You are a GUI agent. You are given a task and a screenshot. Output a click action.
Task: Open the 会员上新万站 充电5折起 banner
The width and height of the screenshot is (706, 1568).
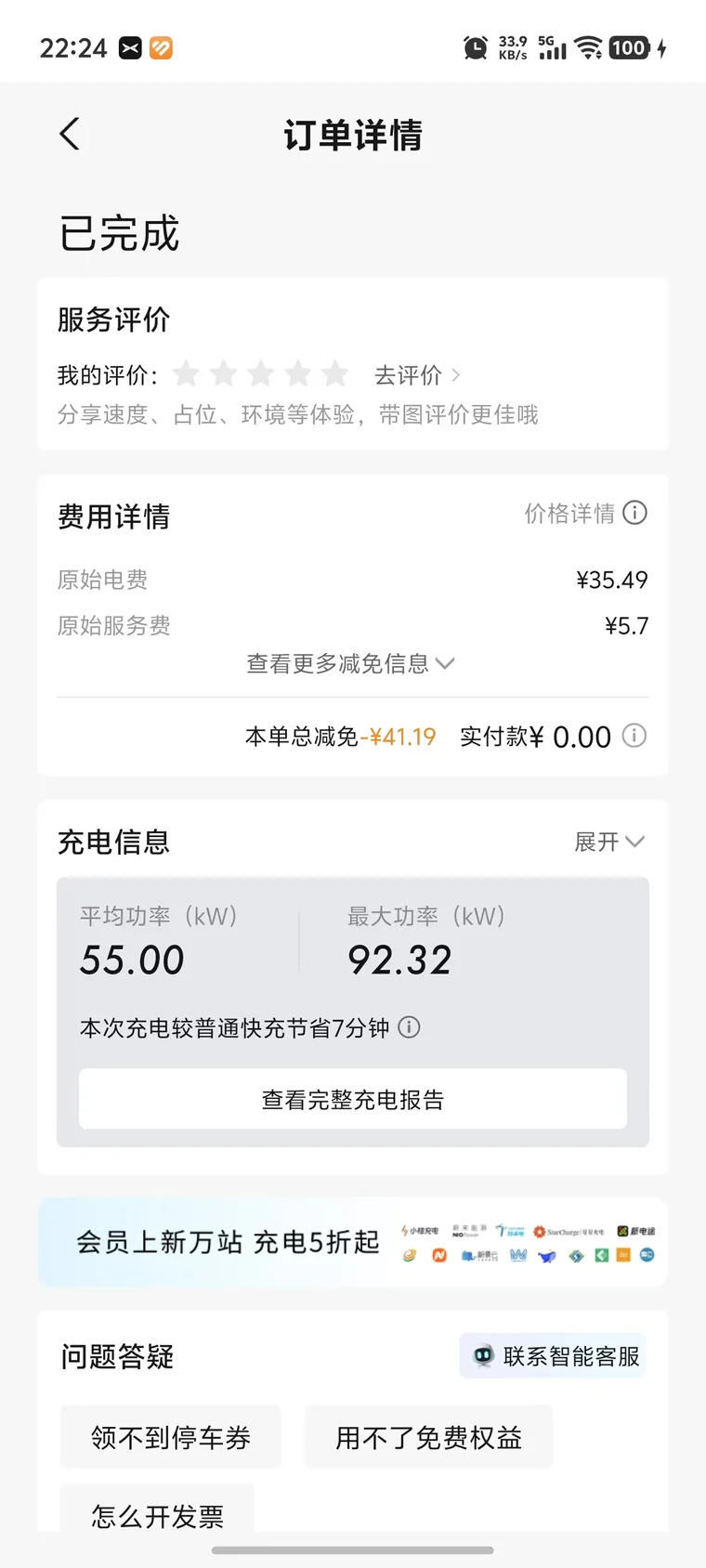point(353,1243)
